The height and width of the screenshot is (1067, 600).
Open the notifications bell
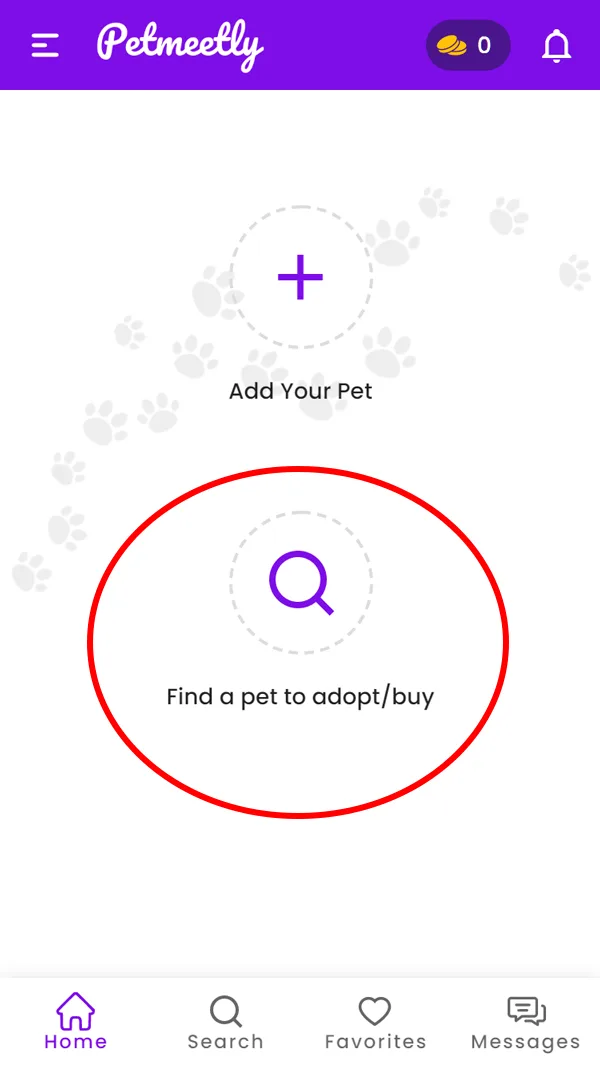pos(556,46)
